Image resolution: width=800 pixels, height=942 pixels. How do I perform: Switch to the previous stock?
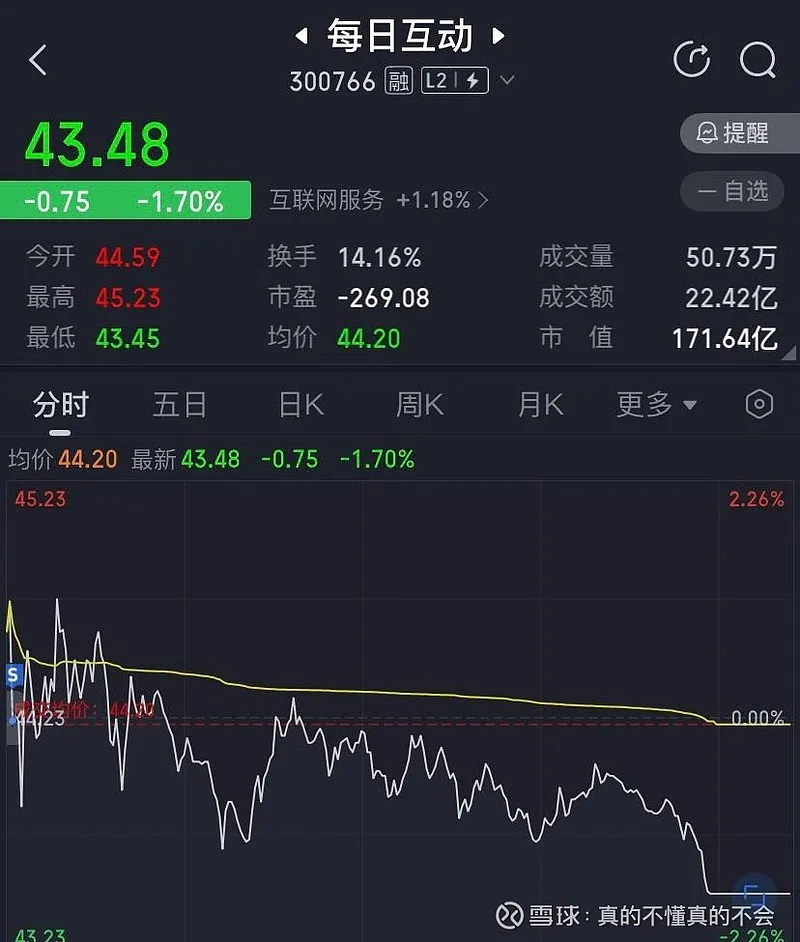[301, 38]
